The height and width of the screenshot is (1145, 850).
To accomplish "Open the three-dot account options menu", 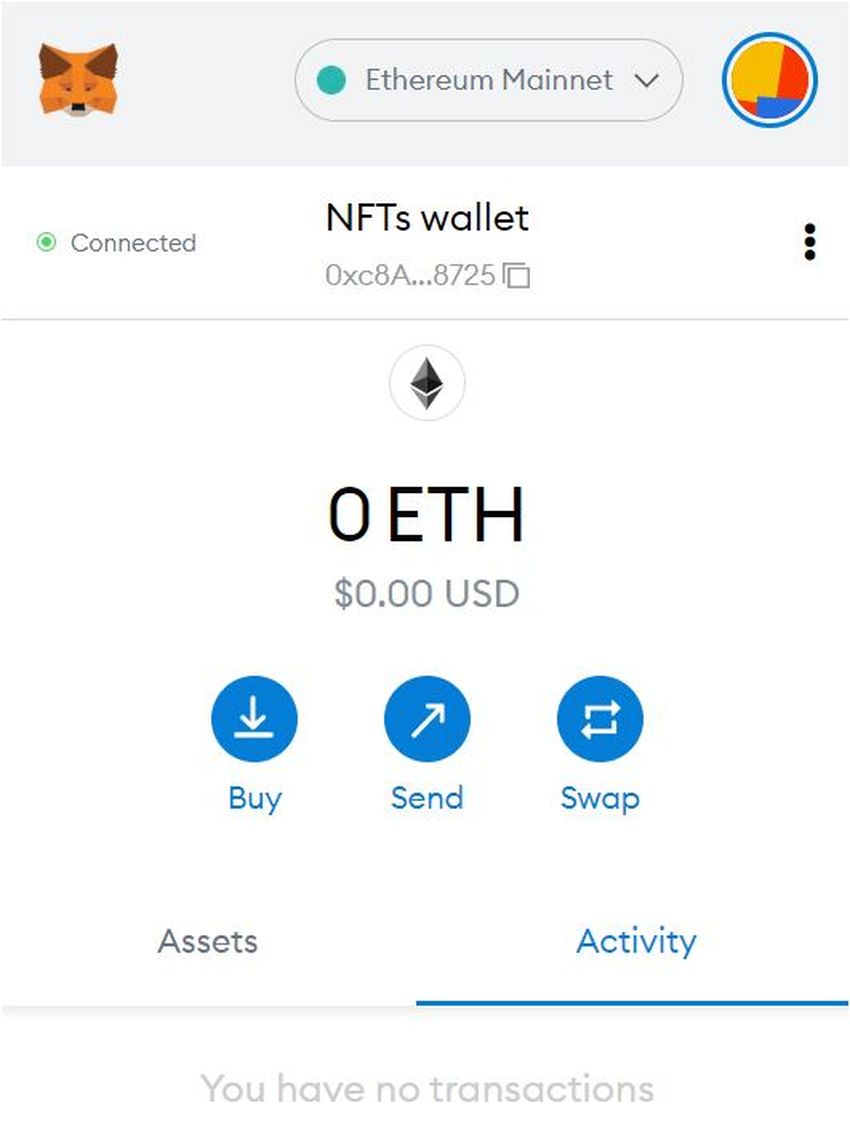I will [x=809, y=242].
